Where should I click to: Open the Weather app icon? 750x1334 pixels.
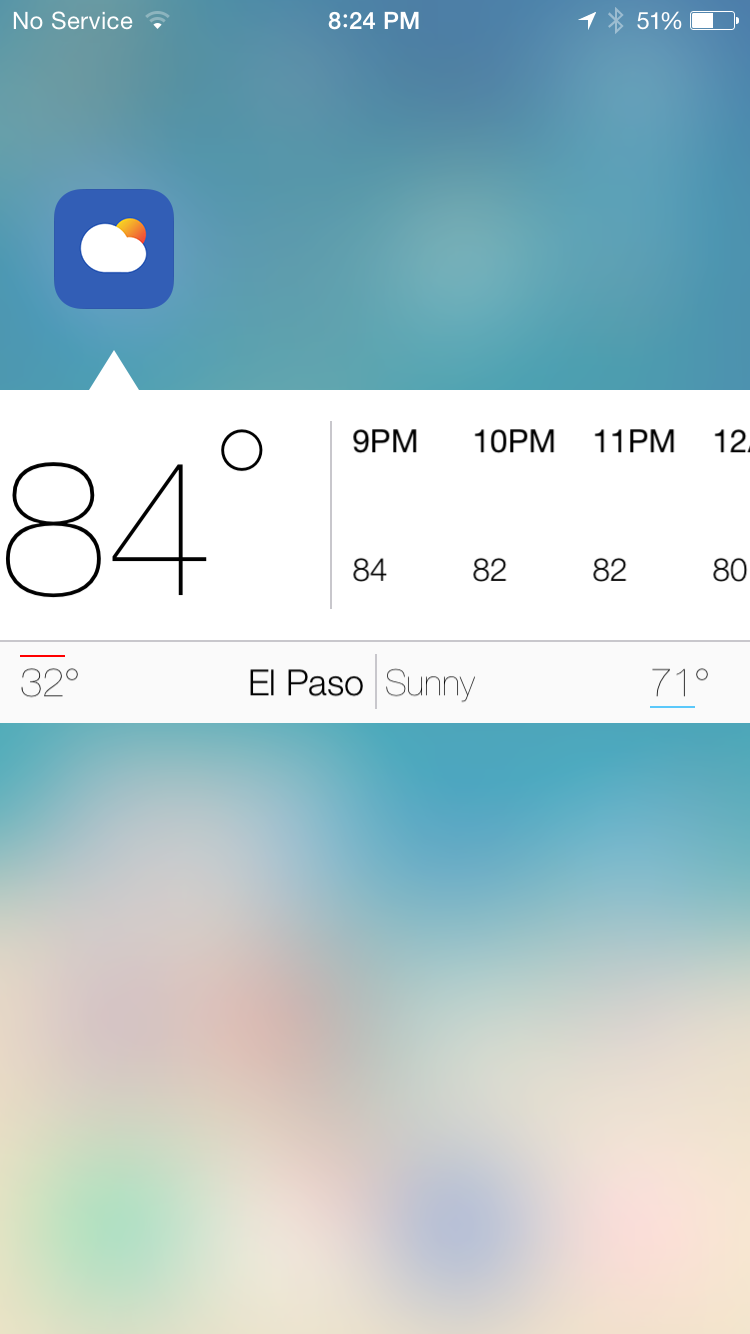coord(114,249)
